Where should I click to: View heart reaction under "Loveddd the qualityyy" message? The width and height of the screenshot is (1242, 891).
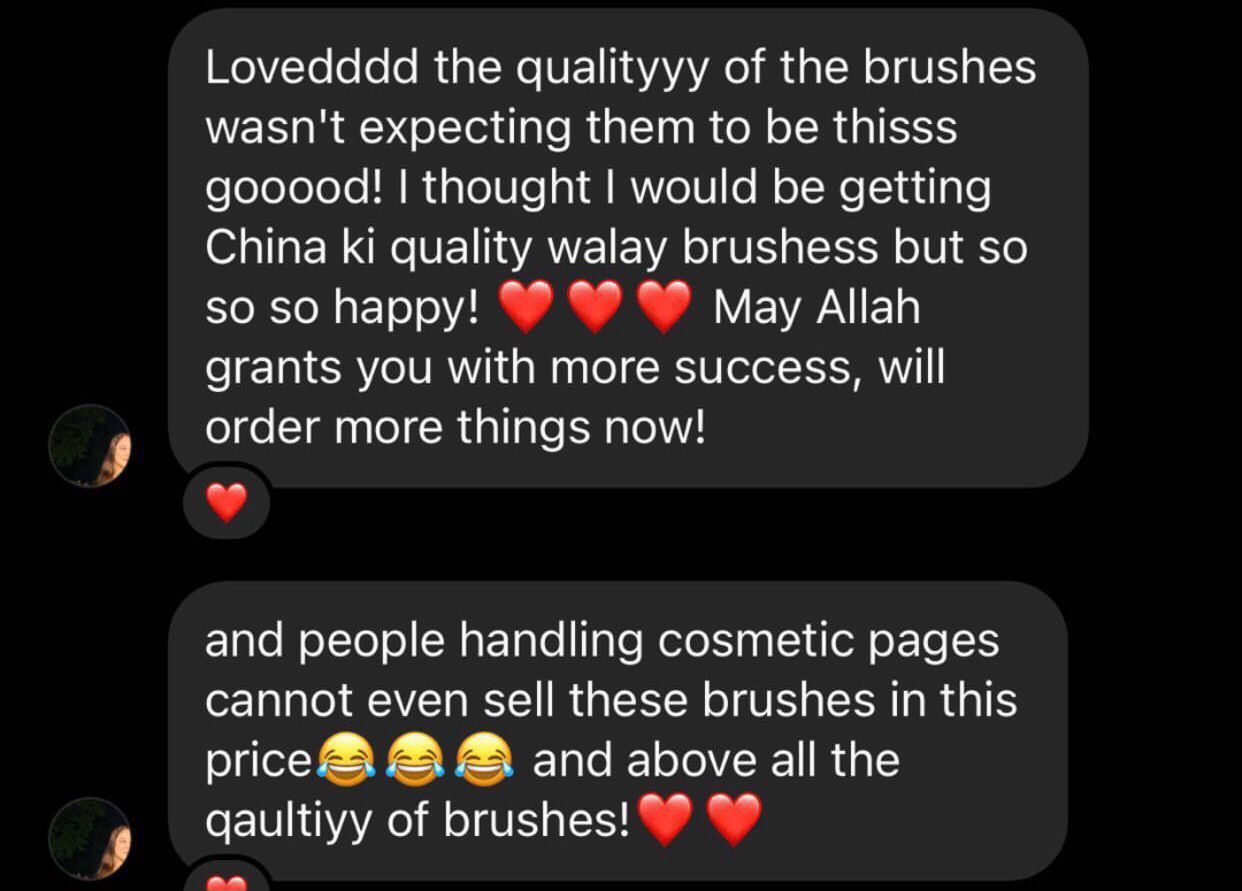[x=227, y=501]
